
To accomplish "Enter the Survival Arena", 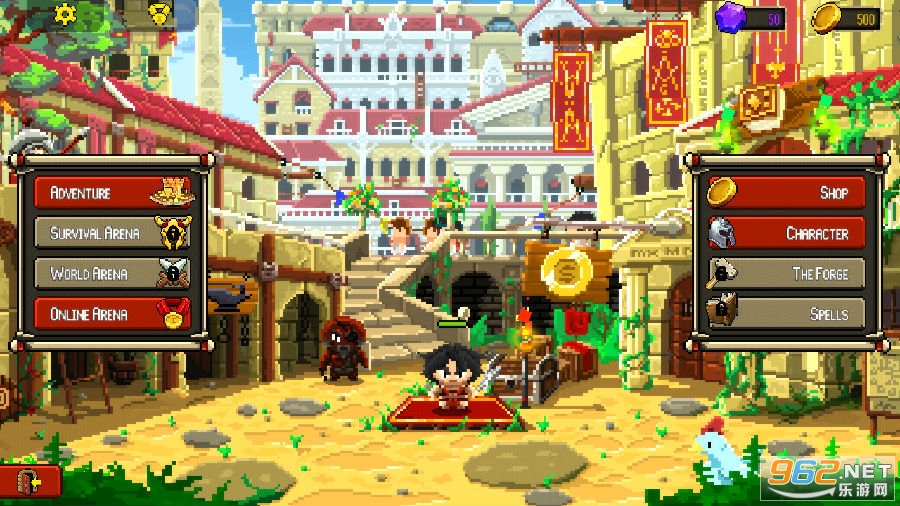I will pyautogui.click(x=112, y=233).
